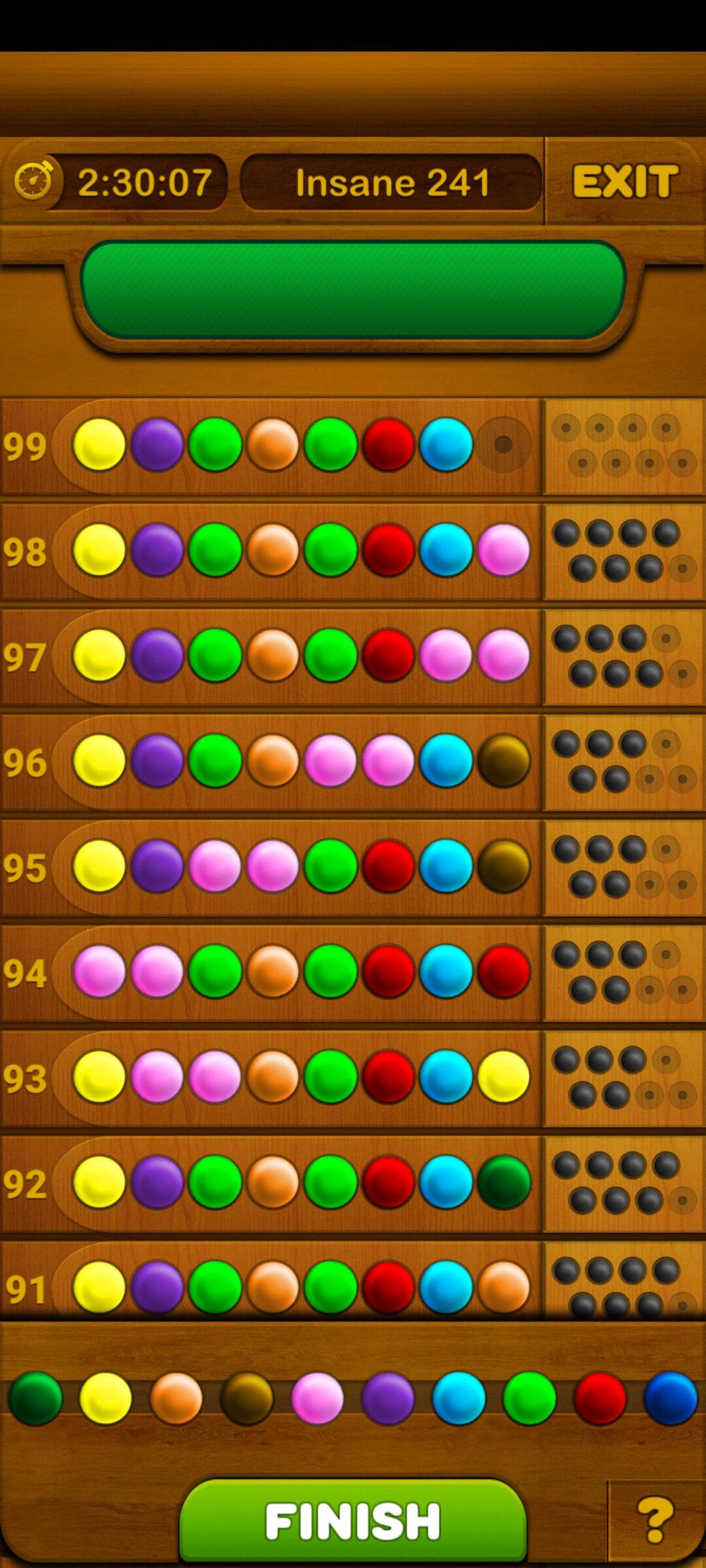Choose the orange ball from palette
The image size is (706, 1568).
[176, 1398]
